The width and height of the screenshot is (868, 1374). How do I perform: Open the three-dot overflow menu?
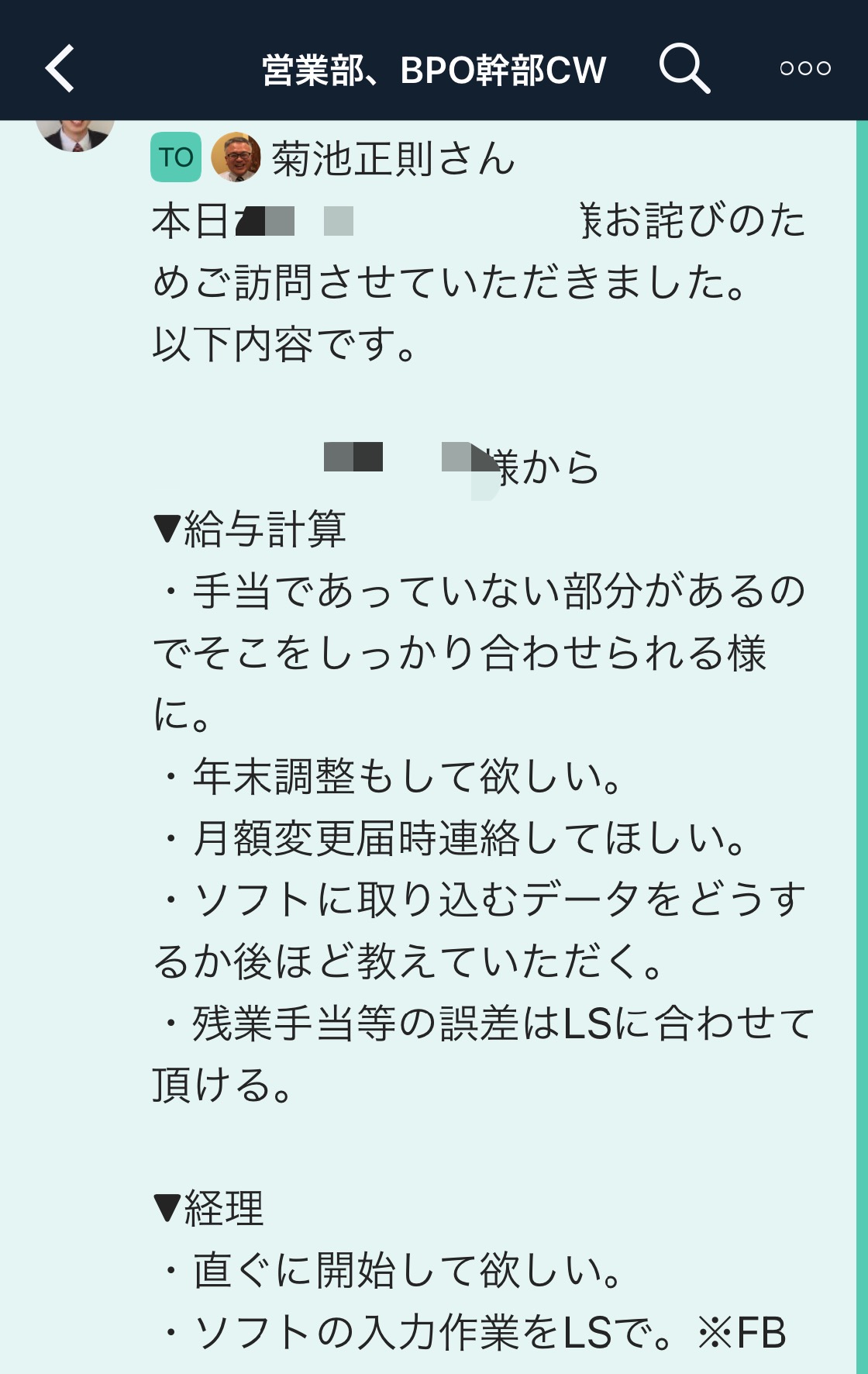[804, 68]
